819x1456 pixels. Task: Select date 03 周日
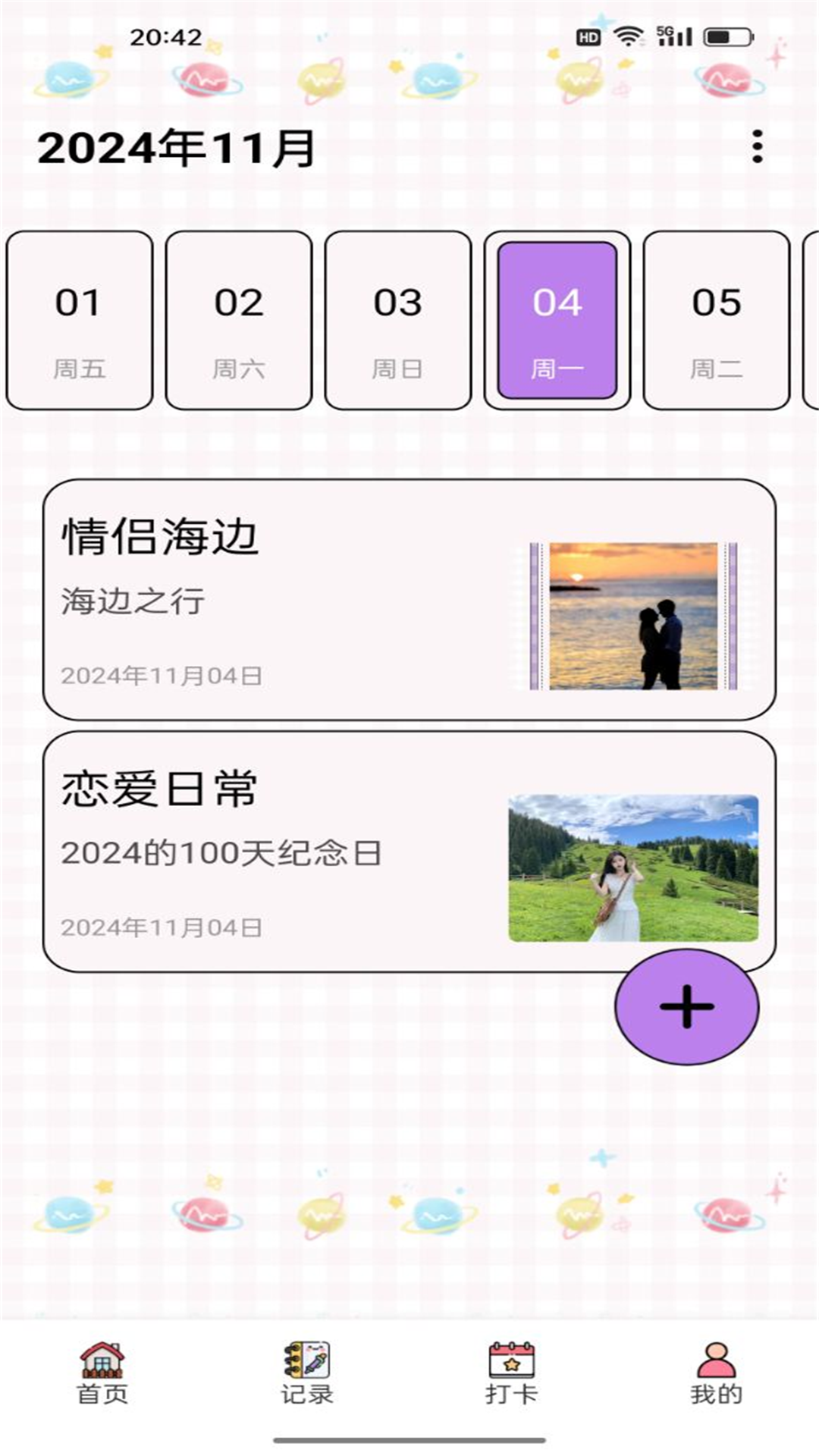click(x=398, y=321)
